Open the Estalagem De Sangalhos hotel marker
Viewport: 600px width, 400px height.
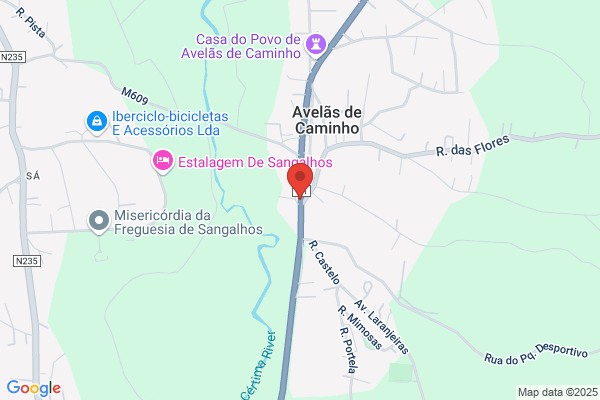coord(163,161)
